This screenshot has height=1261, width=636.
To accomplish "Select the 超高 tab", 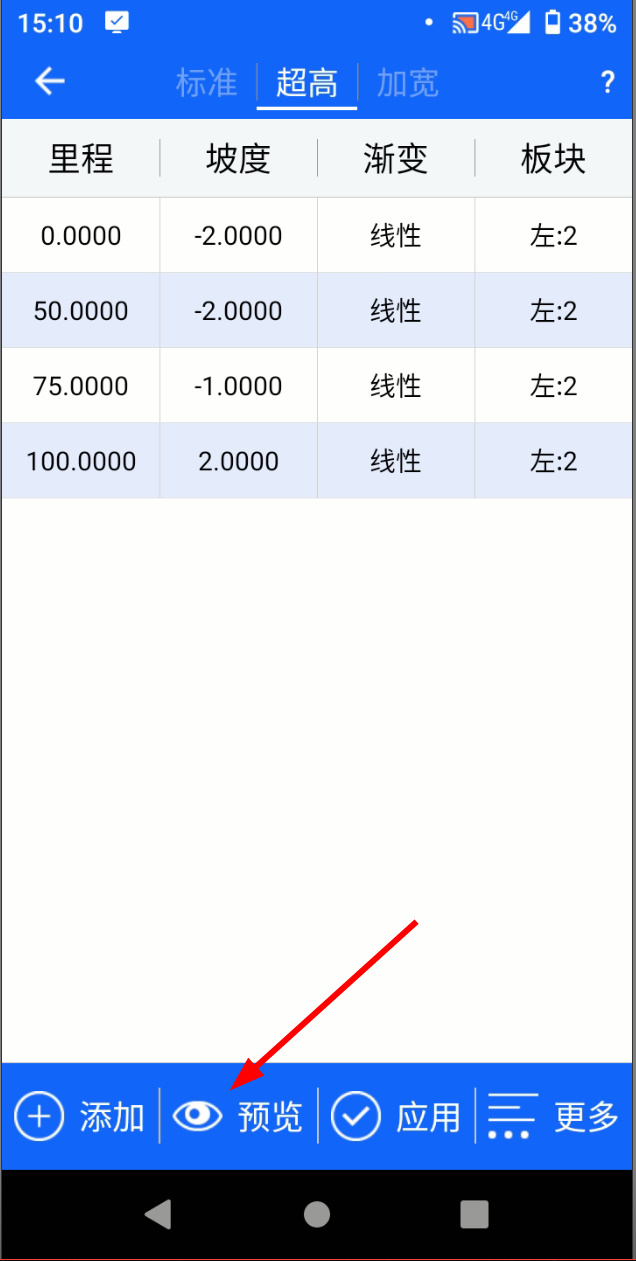I will click(307, 83).
